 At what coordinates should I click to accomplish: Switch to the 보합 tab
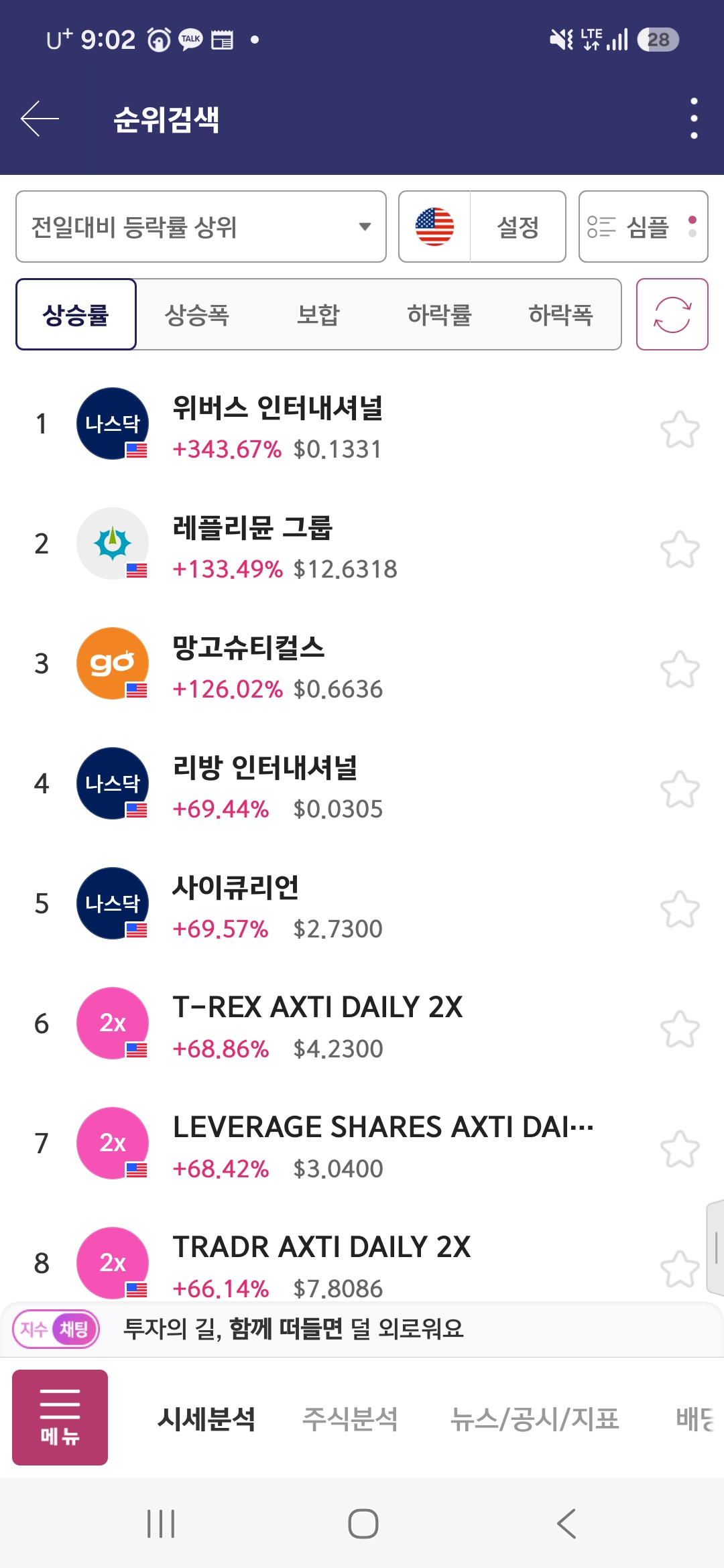(x=318, y=314)
